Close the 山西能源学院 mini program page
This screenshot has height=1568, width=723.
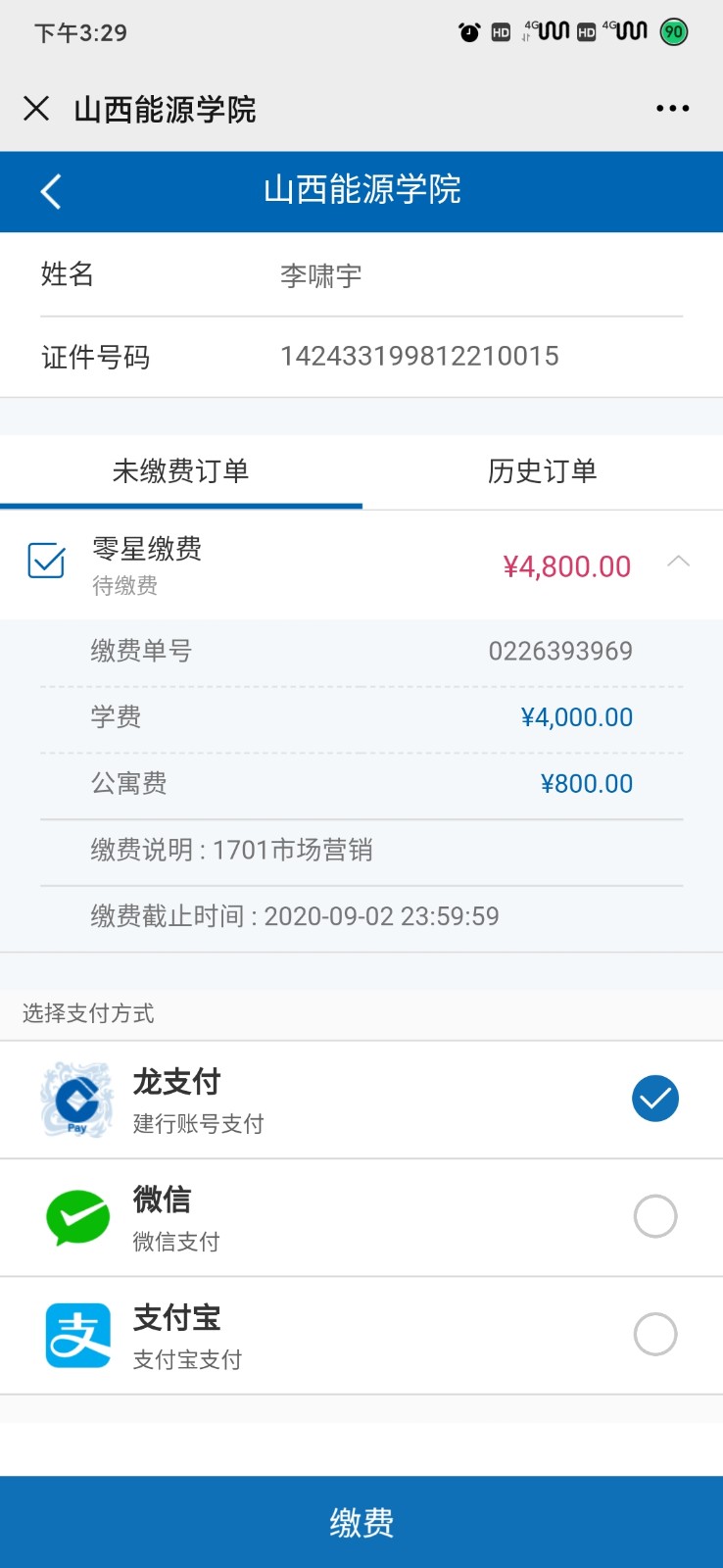coord(36,109)
